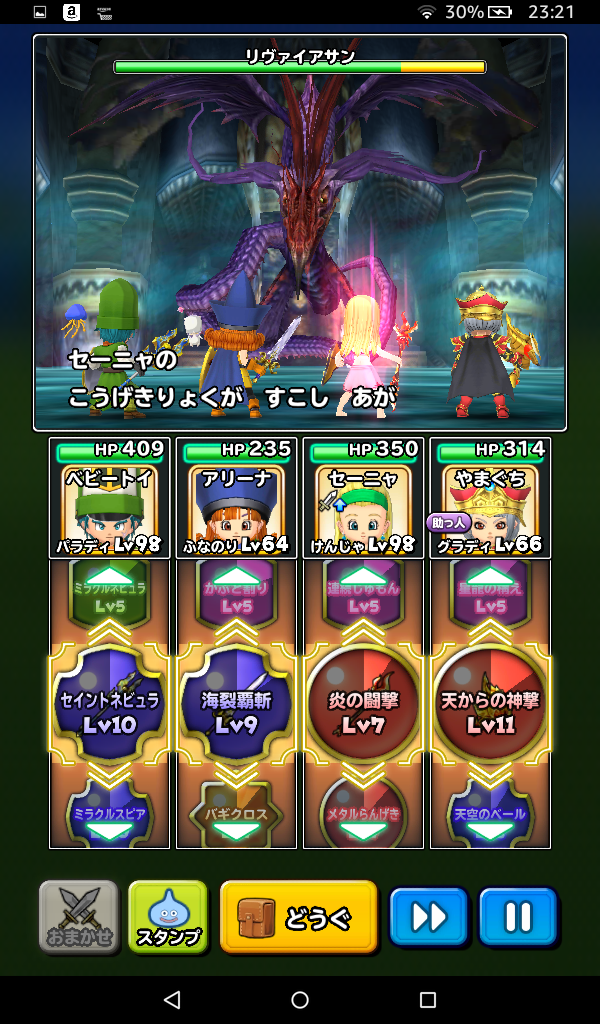
Task: Choose バギクロス skill below 海裂覇斬
Action: pyautogui.click(x=236, y=816)
